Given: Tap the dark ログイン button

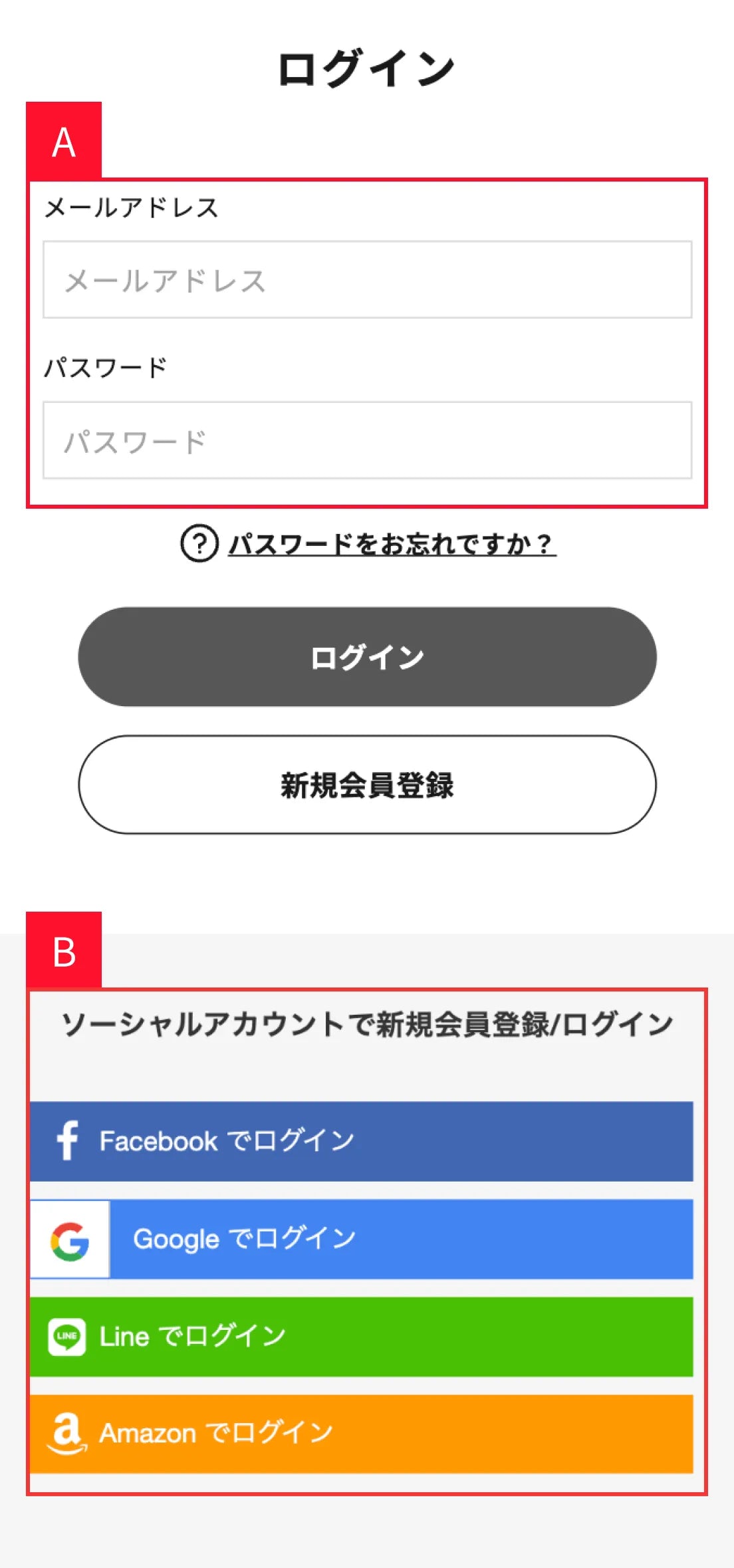Looking at the screenshot, I should click(367, 656).
